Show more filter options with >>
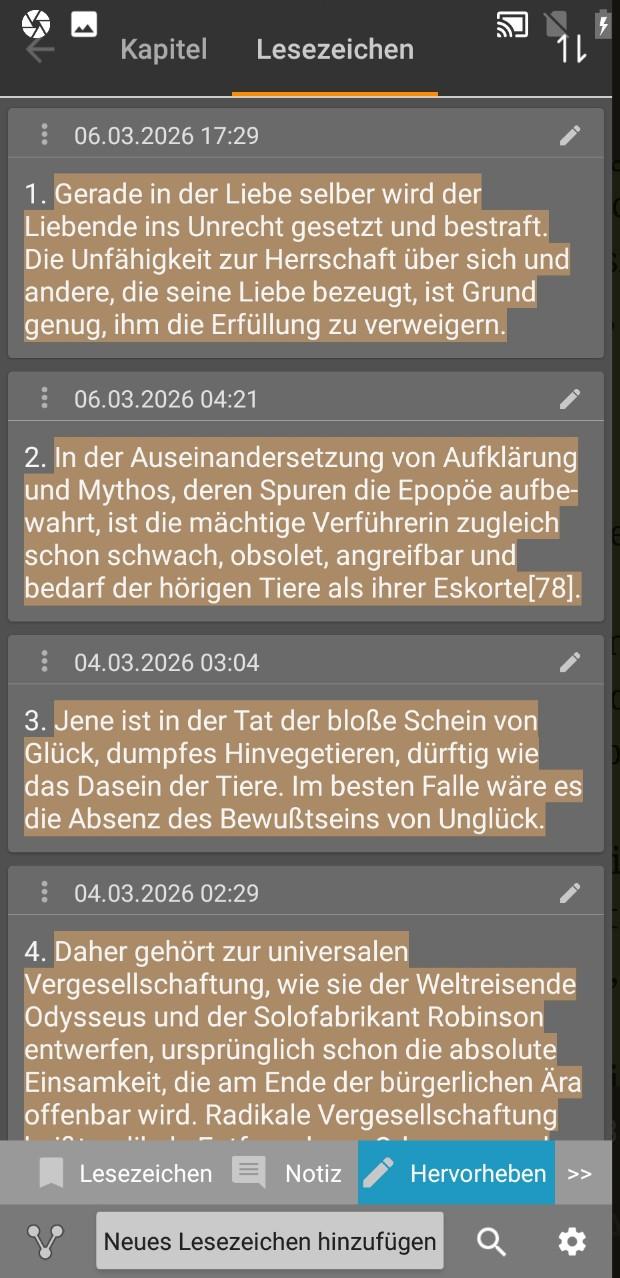620x1278 pixels. [580, 1173]
